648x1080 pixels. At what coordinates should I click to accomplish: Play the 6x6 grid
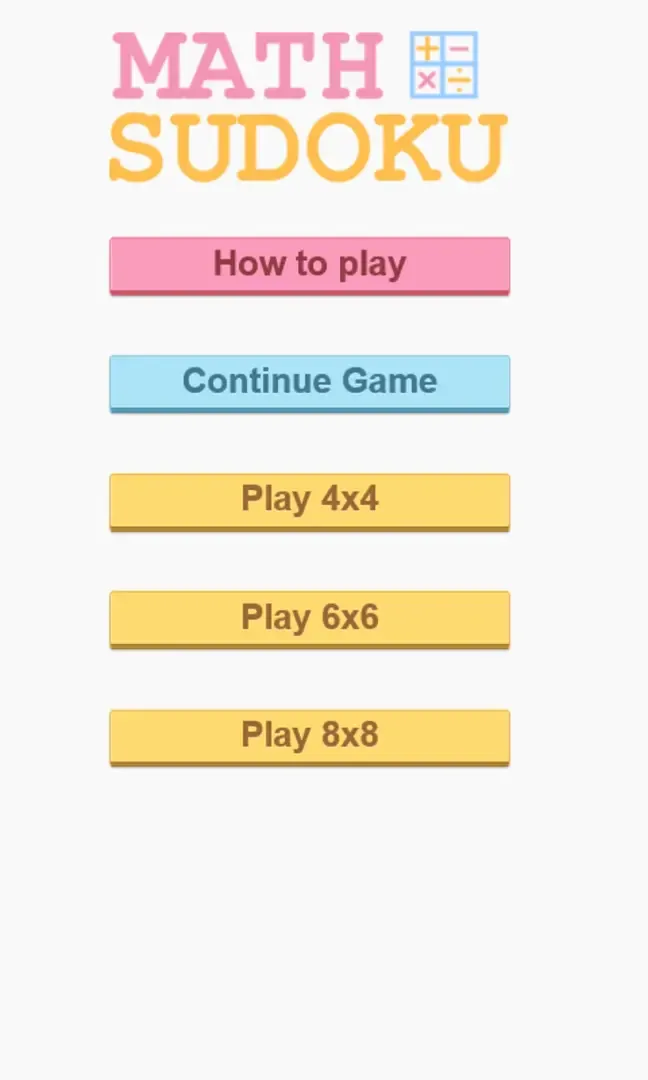[309, 618]
